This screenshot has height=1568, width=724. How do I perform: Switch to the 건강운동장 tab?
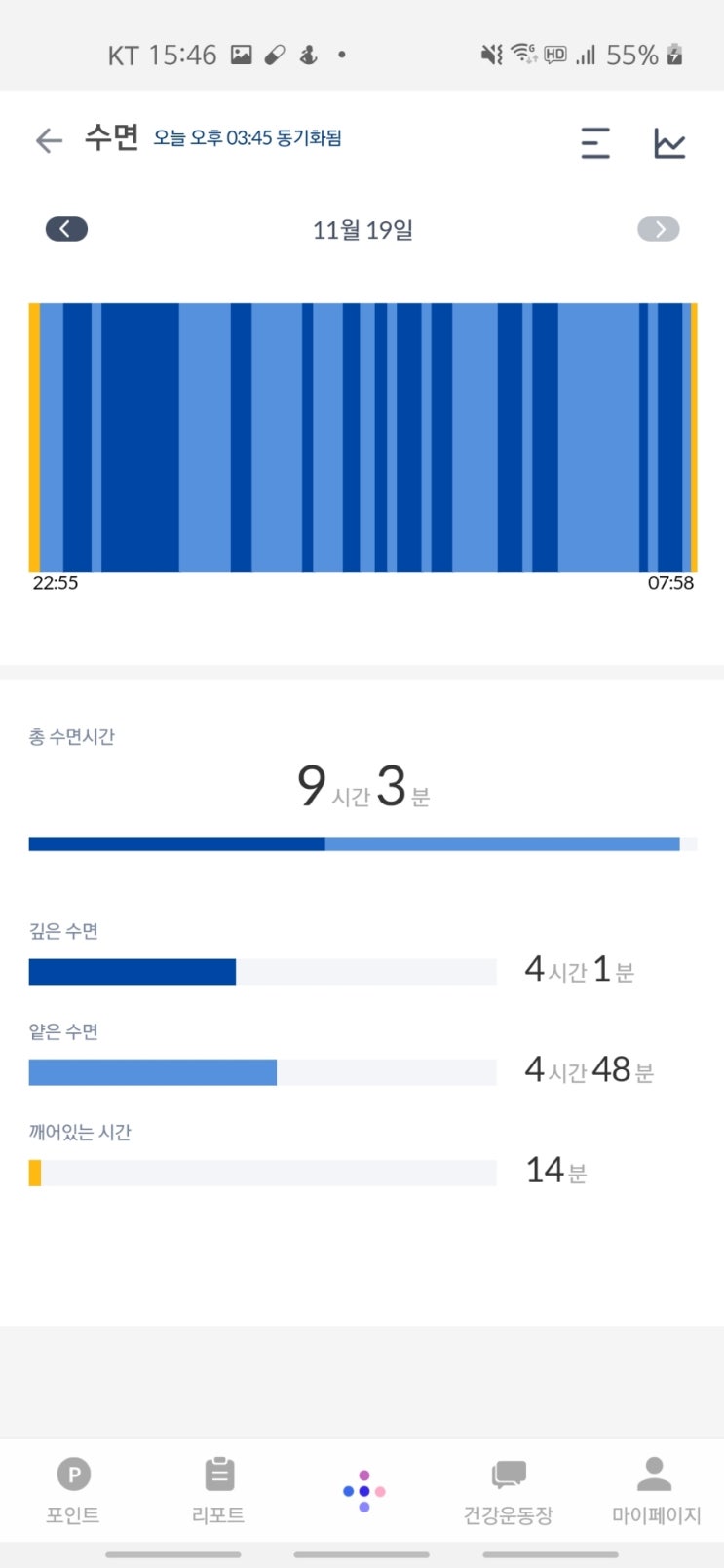tap(508, 1491)
